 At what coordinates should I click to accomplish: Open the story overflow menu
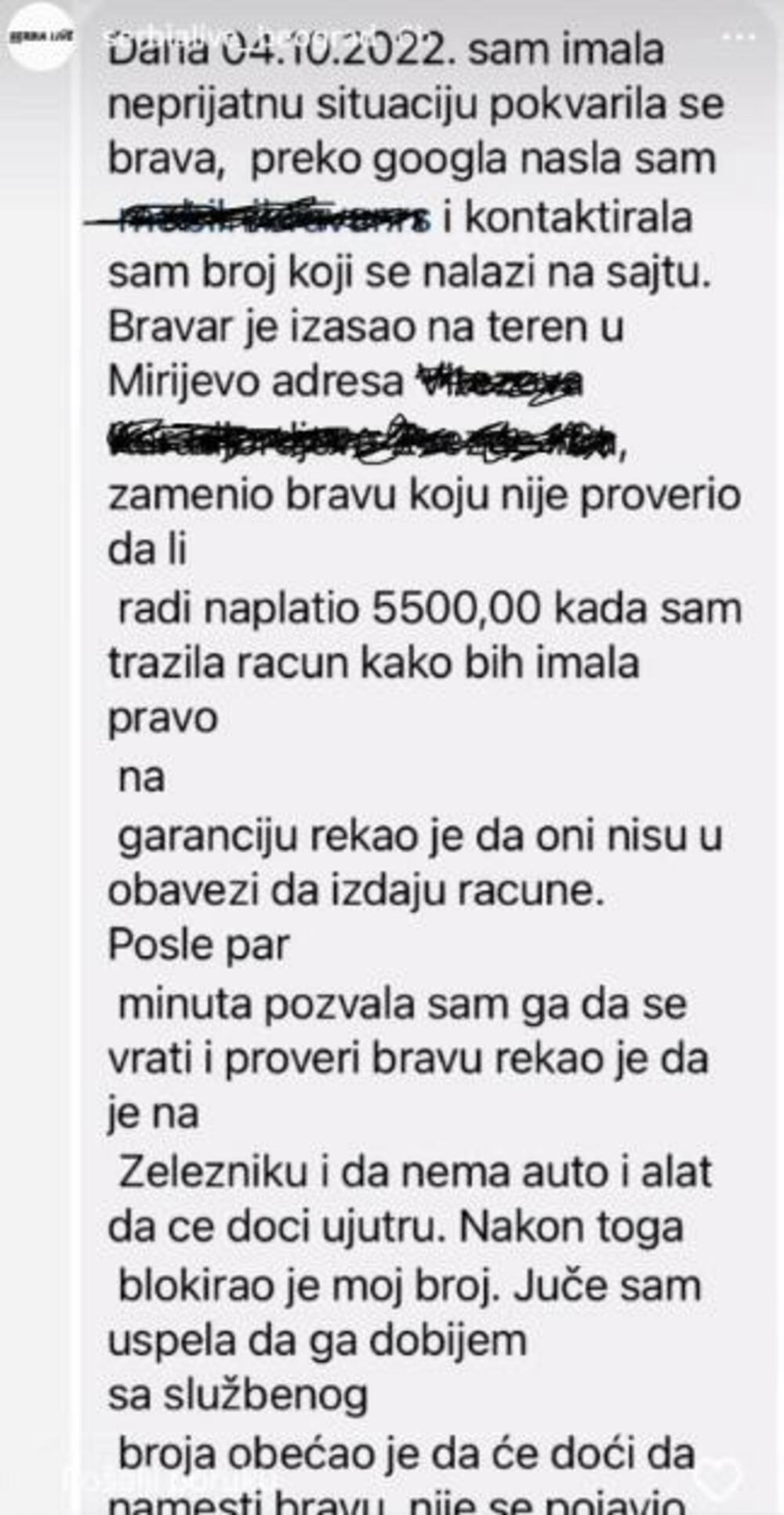click(x=740, y=37)
